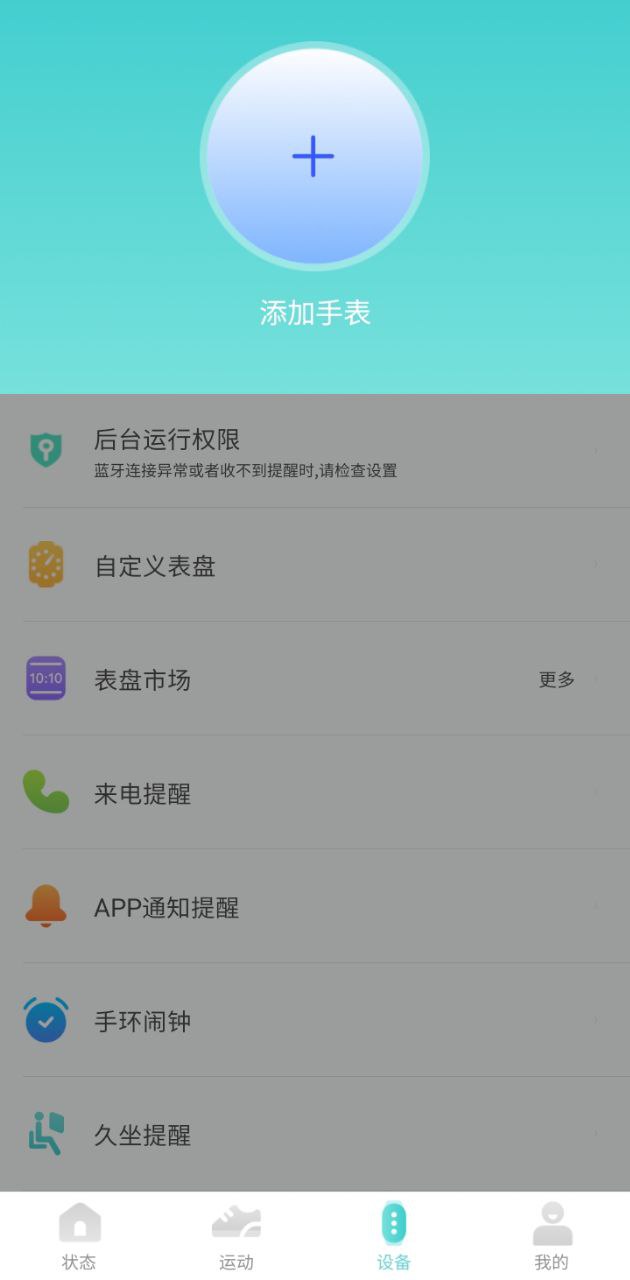The height and width of the screenshot is (1280, 630).
Task: Tap the plus circle to add a watch
Action: [x=314, y=157]
